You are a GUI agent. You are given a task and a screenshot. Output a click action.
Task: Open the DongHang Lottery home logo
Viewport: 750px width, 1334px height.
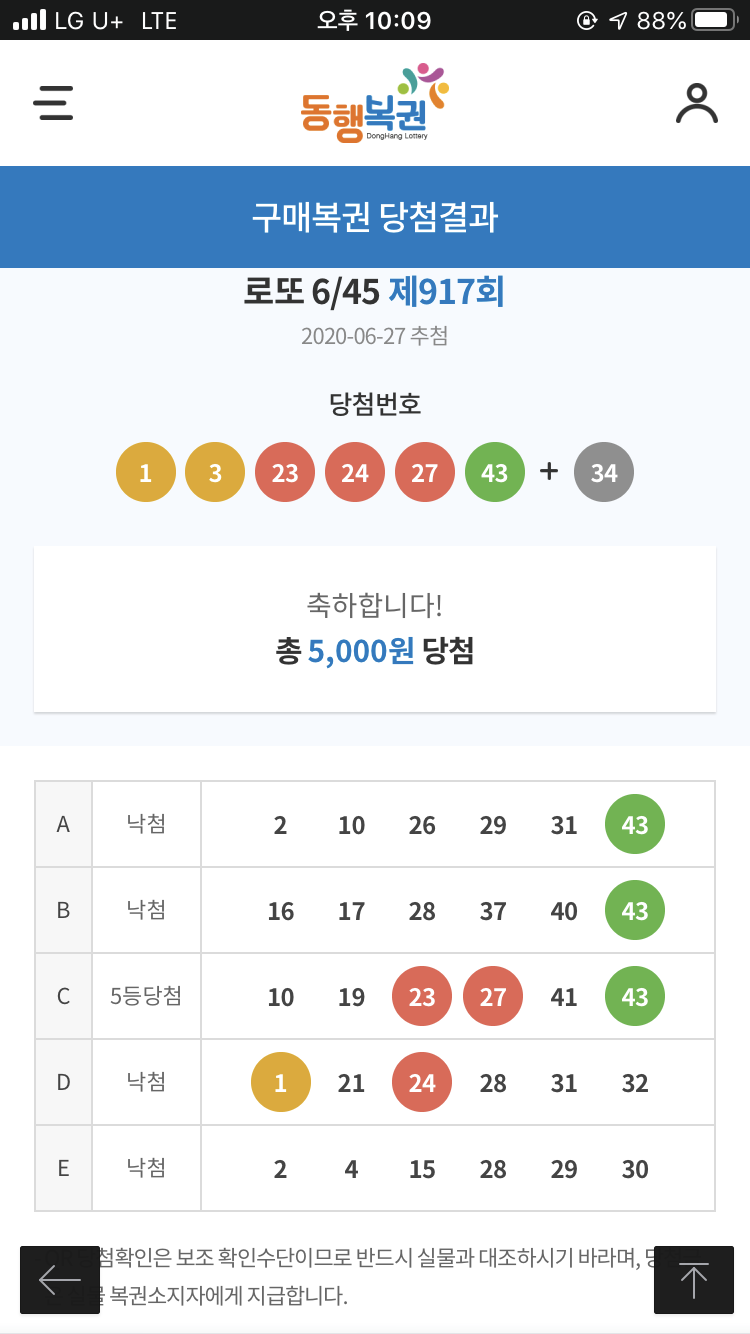pyautogui.click(x=374, y=103)
